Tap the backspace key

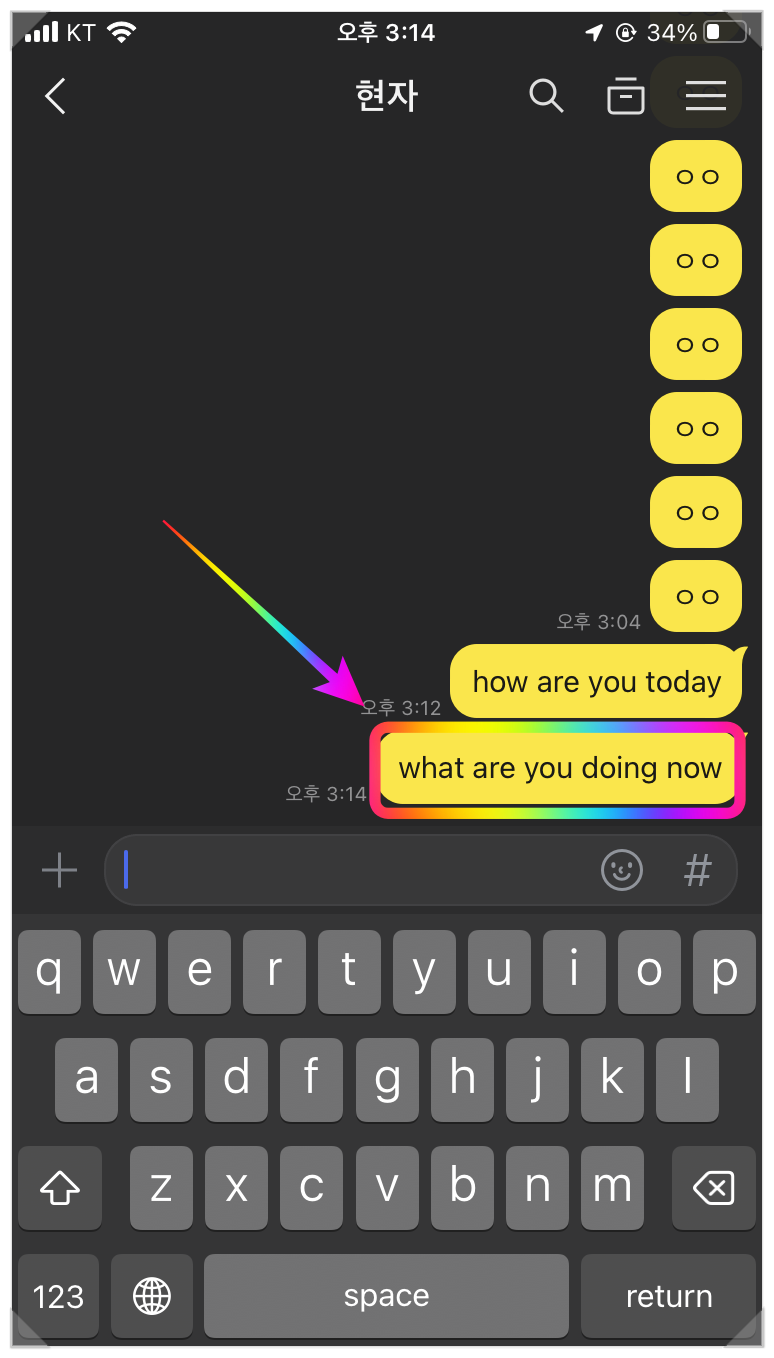point(714,1188)
